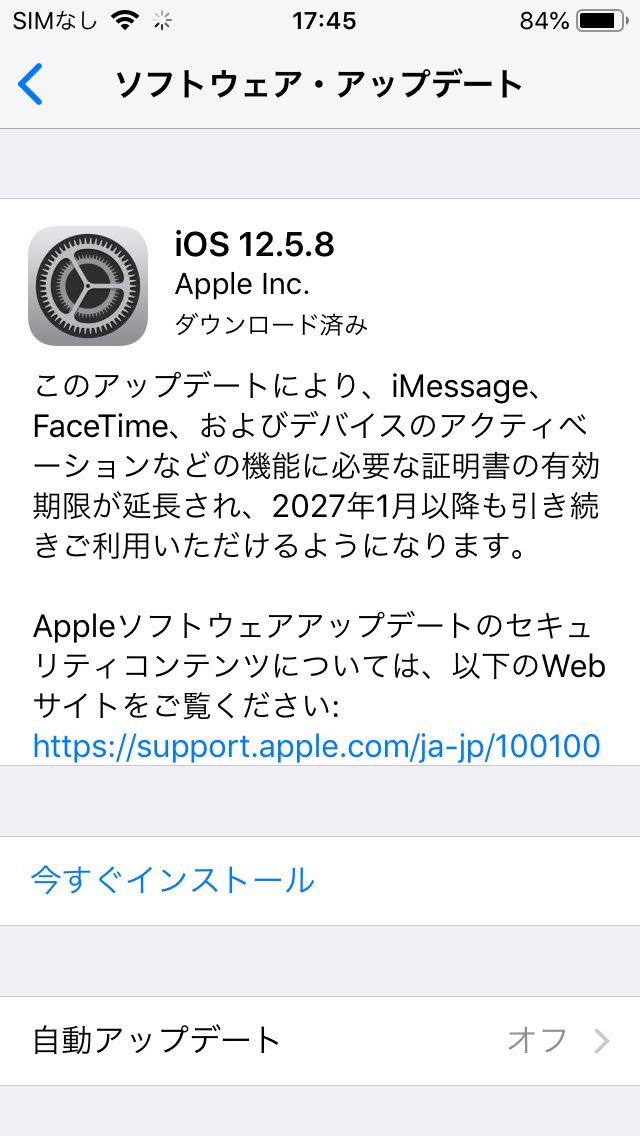Viewport: 640px width, 1136px height.
Task: Open the 自動アップデート setting row
Action: 320,1040
